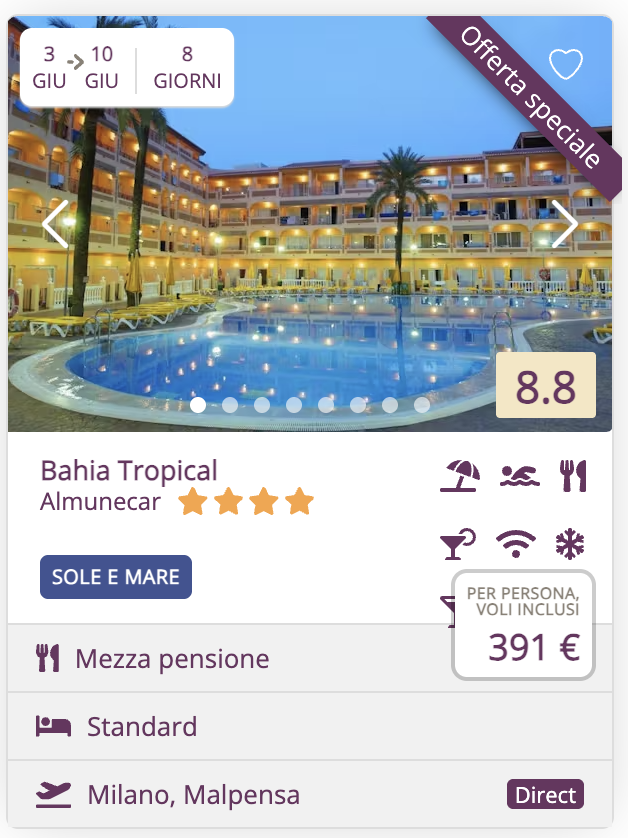The width and height of the screenshot is (628, 838).
Task: Open the Bahia Tropical hotel offer
Action: [128, 470]
